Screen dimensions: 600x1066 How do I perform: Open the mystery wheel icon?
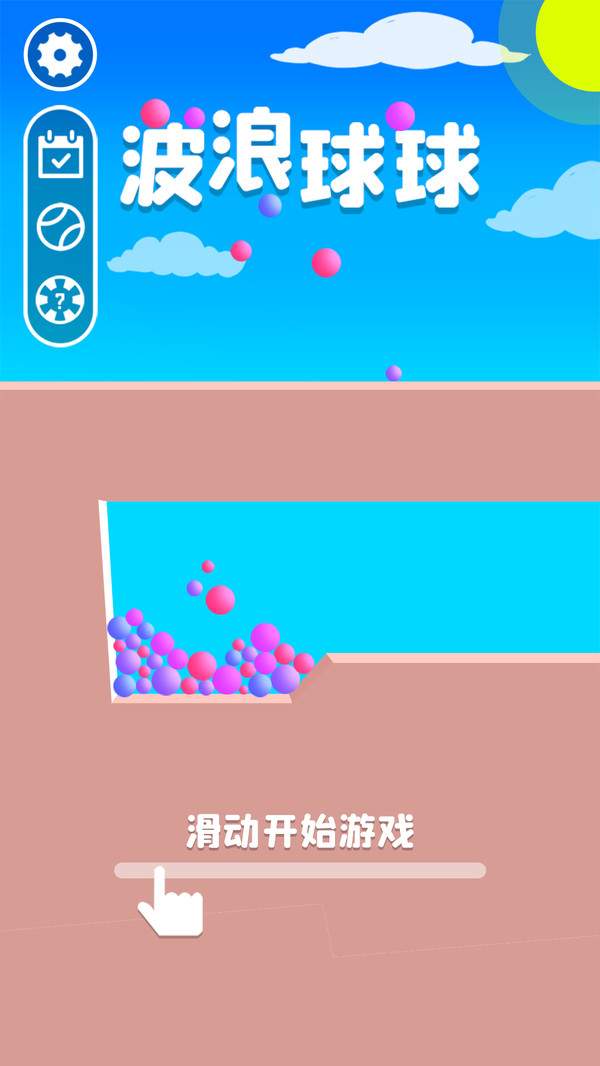tap(60, 298)
